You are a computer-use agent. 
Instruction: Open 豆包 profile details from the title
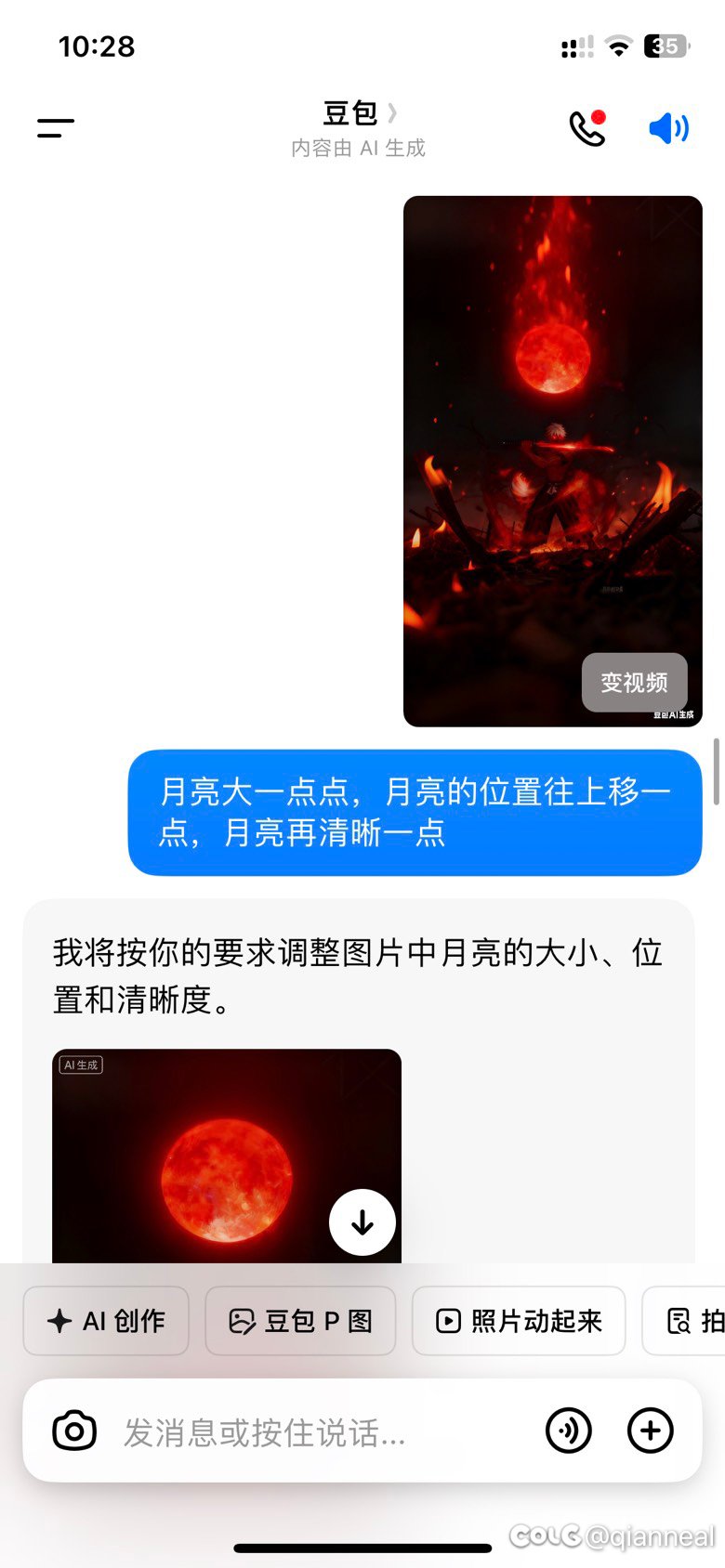click(359, 113)
